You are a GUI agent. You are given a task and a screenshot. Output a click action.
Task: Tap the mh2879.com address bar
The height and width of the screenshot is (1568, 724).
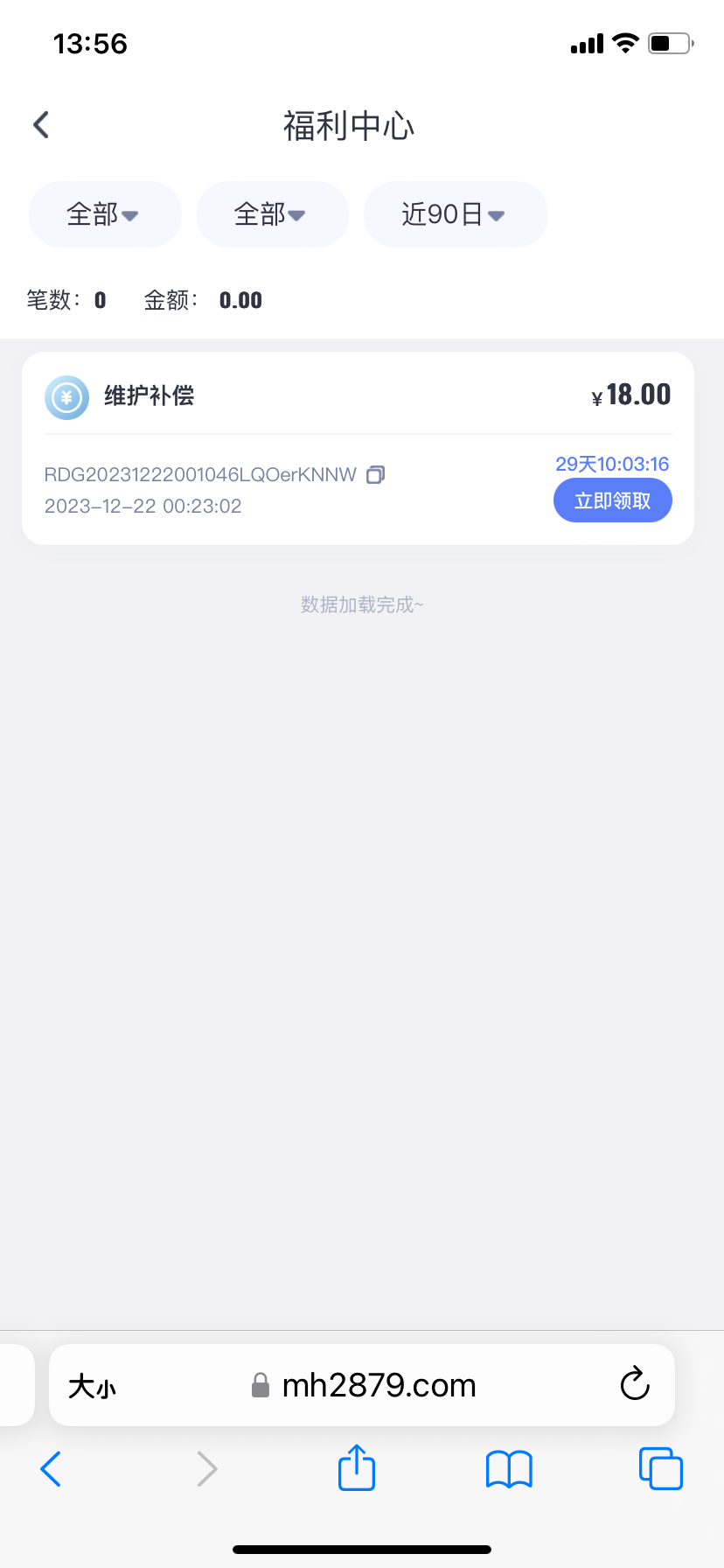click(367, 1386)
